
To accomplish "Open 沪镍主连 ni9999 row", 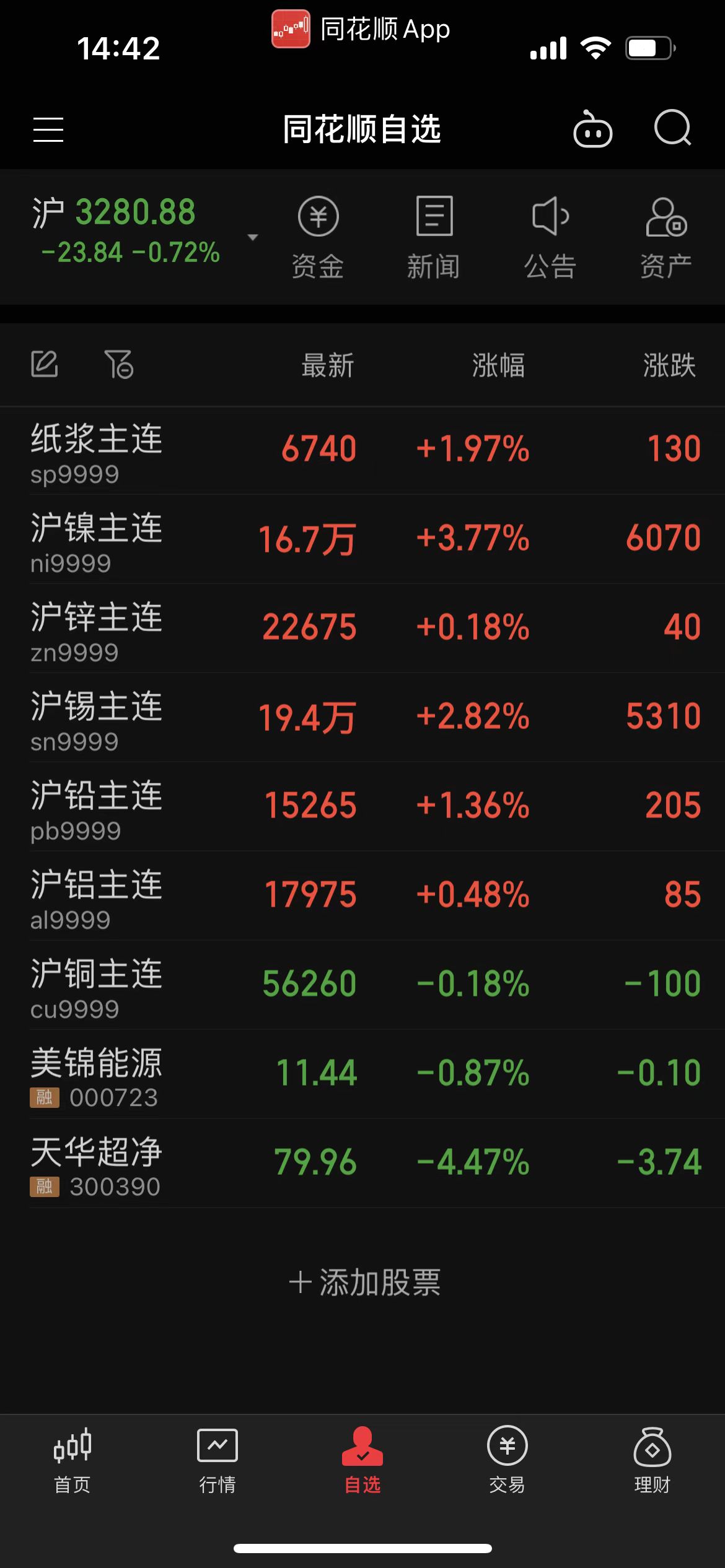I will (x=362, y=539).
